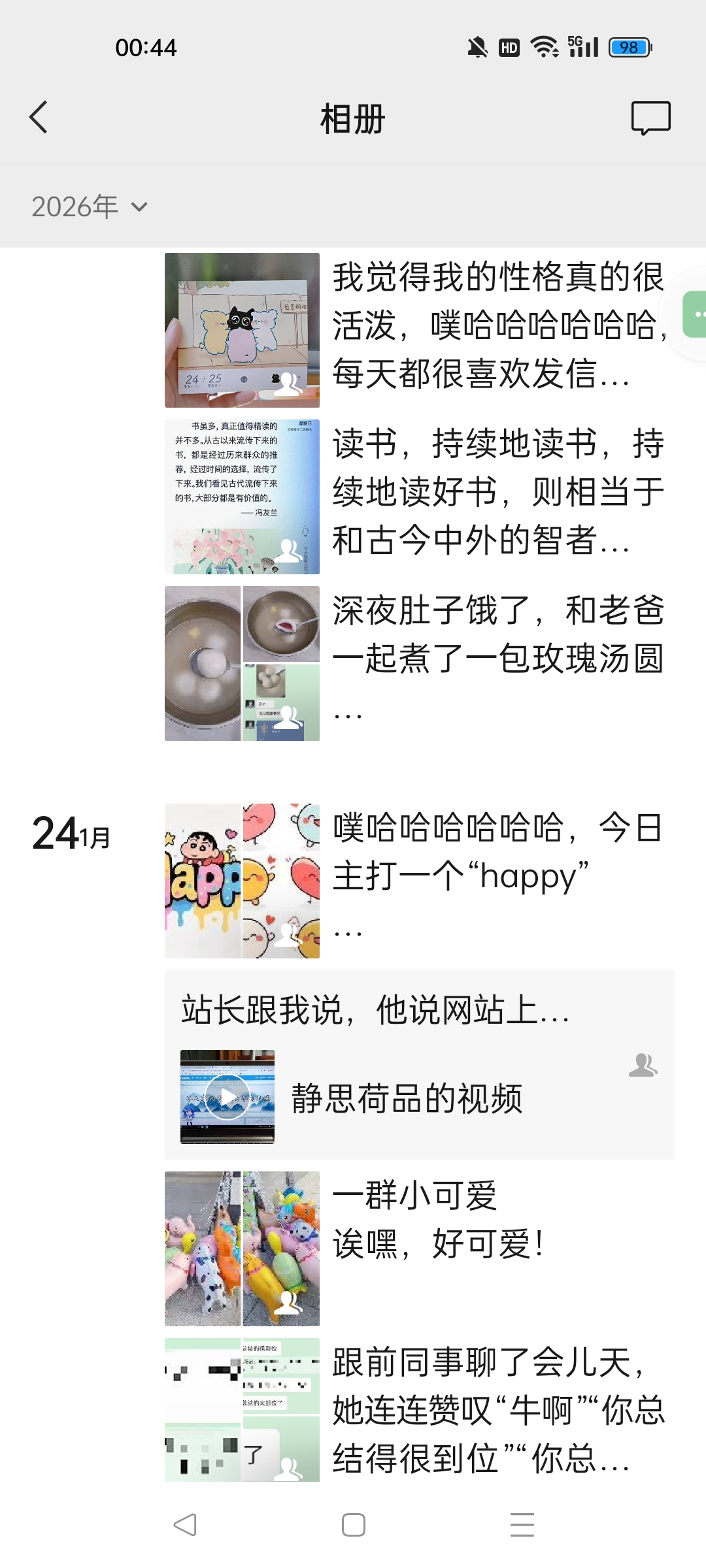Tap the green floating side button
The width and height of the screenshot is (706, 1568).
694,314
